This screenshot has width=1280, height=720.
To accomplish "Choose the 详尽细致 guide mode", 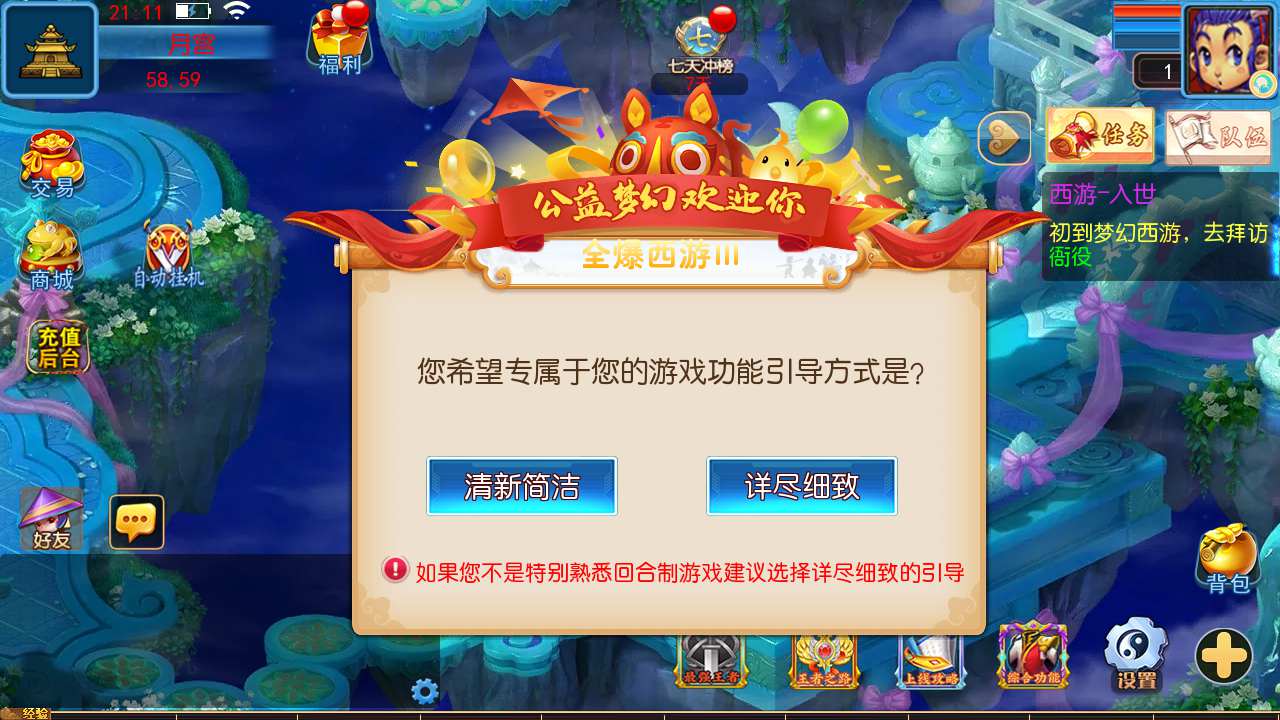I will click(x=801, y=487).
